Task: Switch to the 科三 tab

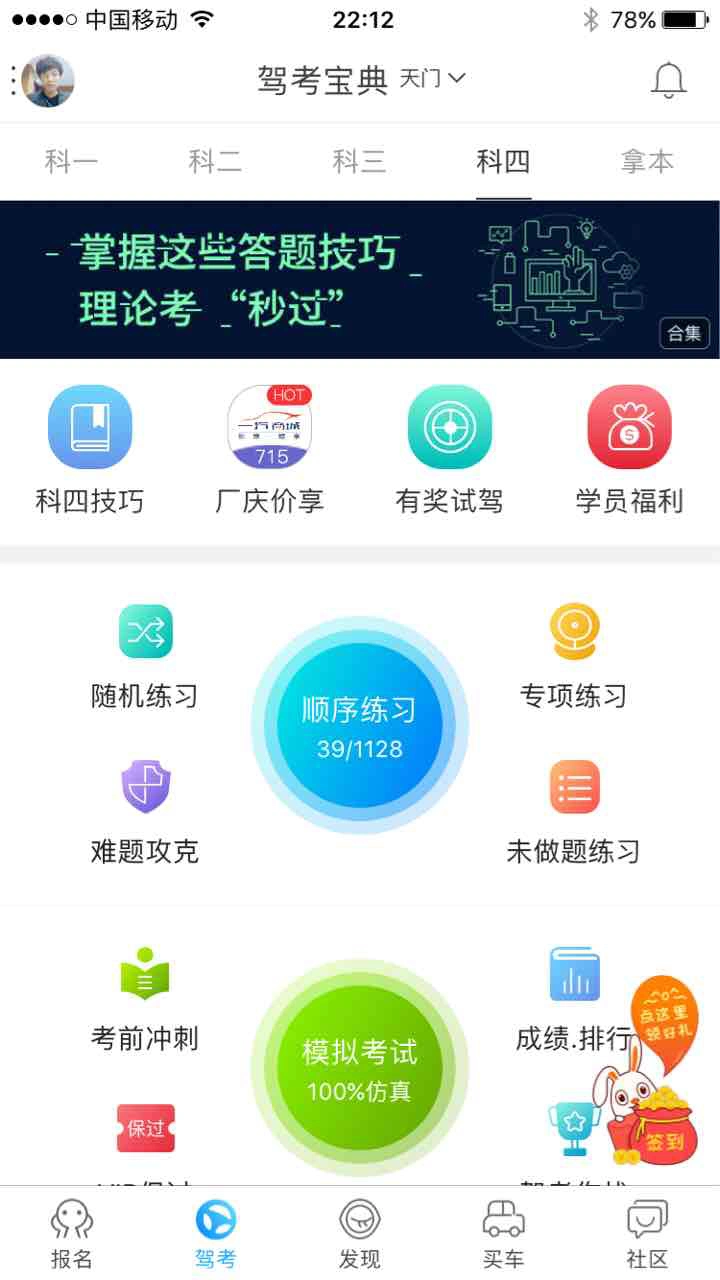Action: click(x=359, y=161)
